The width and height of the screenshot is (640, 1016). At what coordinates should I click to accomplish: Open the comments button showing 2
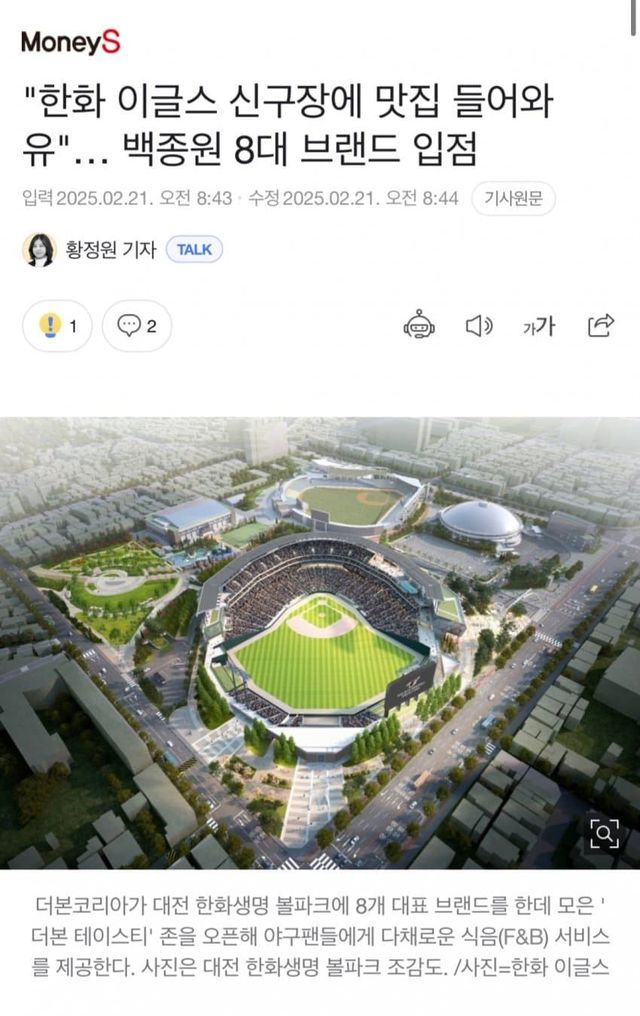tap(137, 326)
